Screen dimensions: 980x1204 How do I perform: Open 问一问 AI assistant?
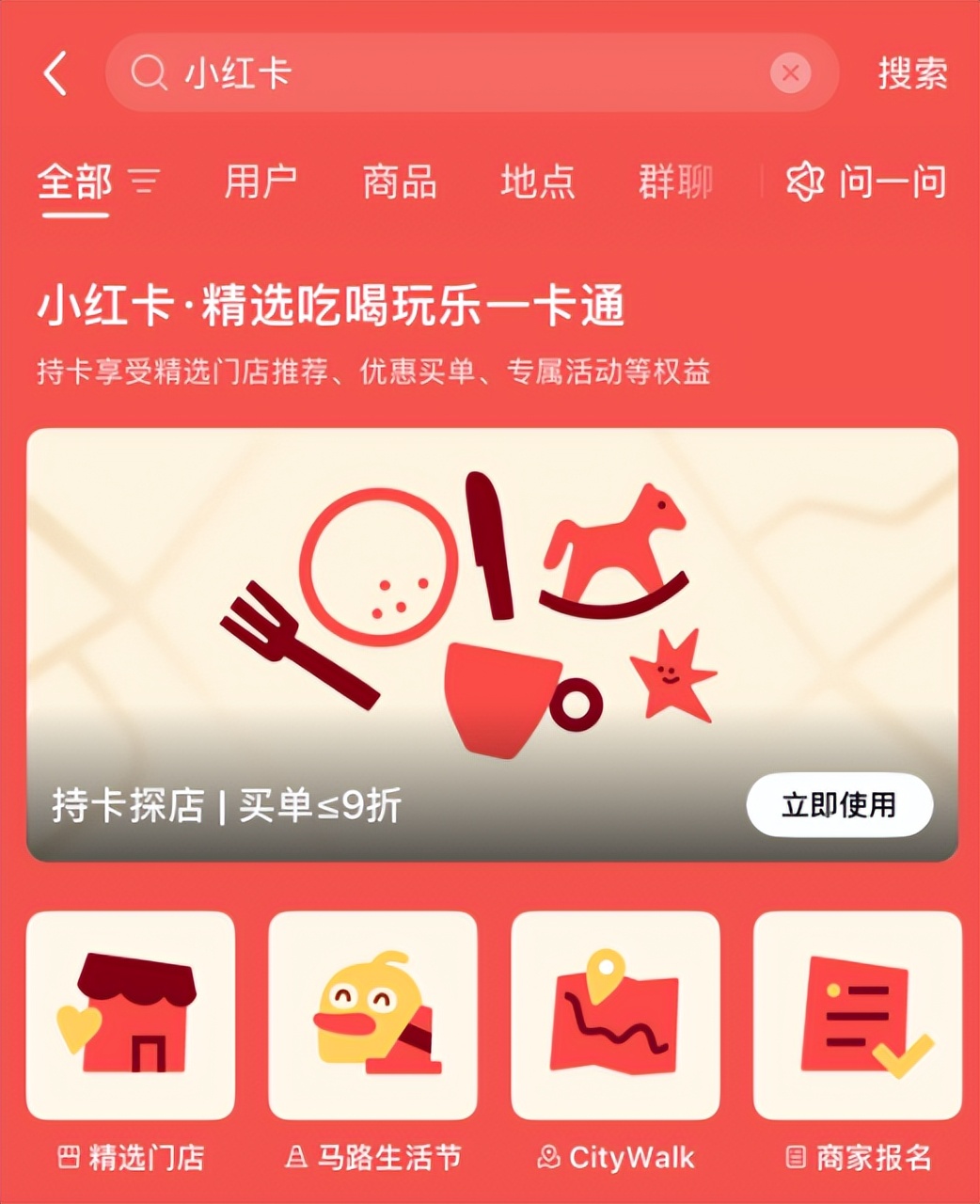pos(866,182)
